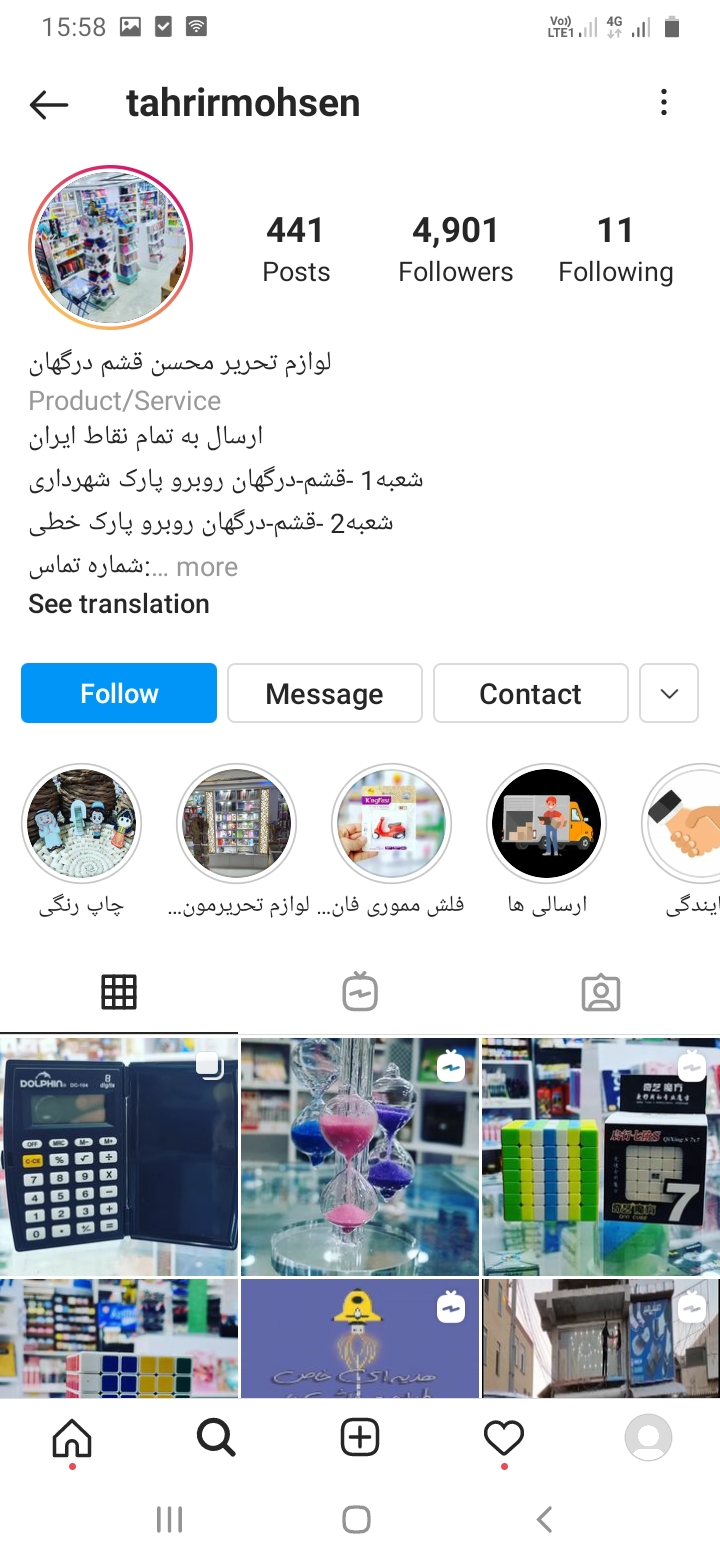Viewport: 720px width, 1560px height.
Task: Tap See translation for the bio
Action: [119, 604]
